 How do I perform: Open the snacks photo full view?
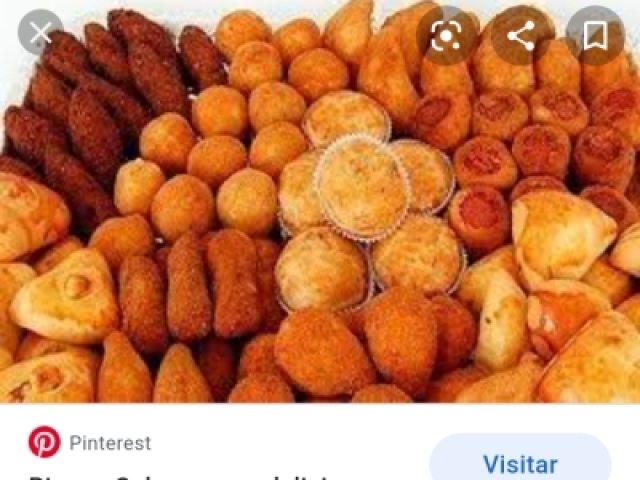320,220
